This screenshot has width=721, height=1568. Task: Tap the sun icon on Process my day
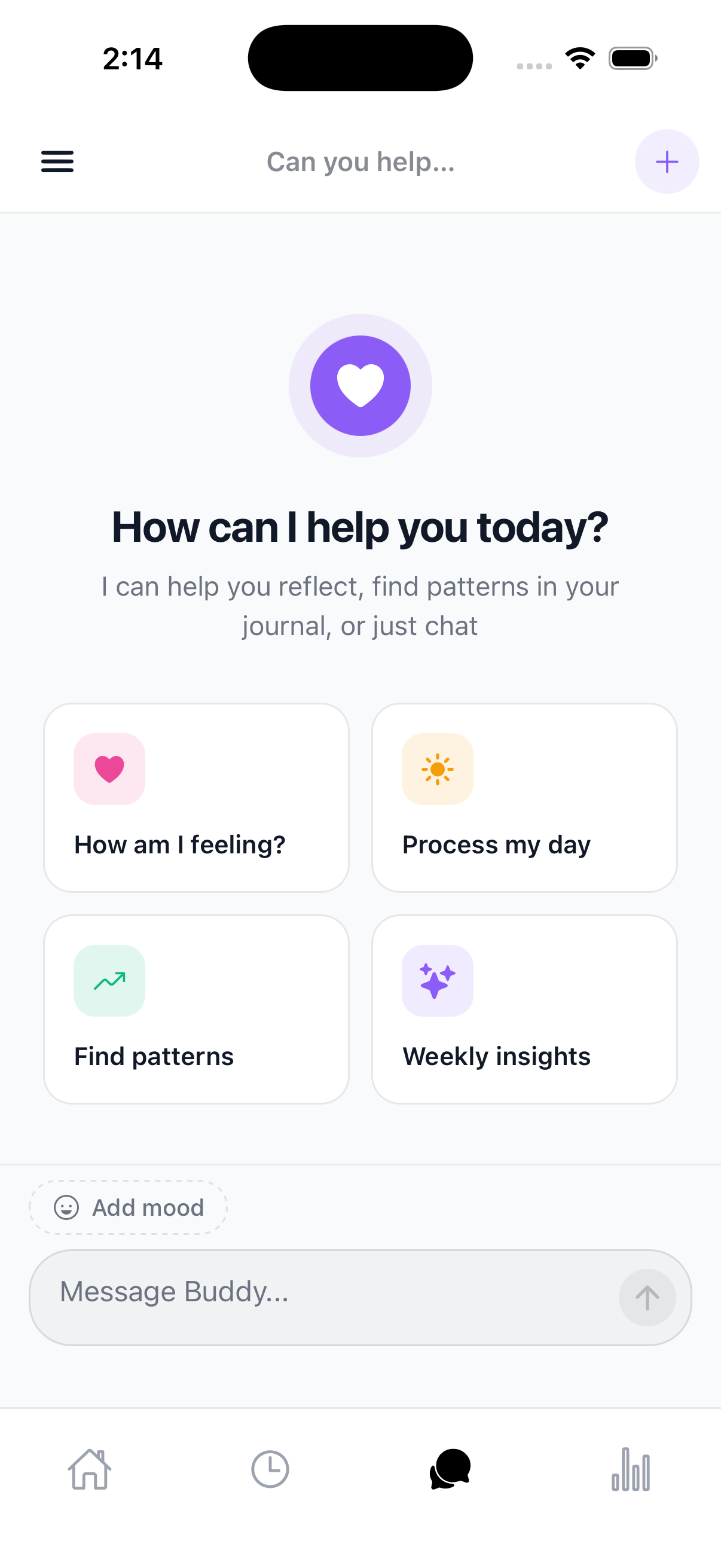click(x=438, y=769)
